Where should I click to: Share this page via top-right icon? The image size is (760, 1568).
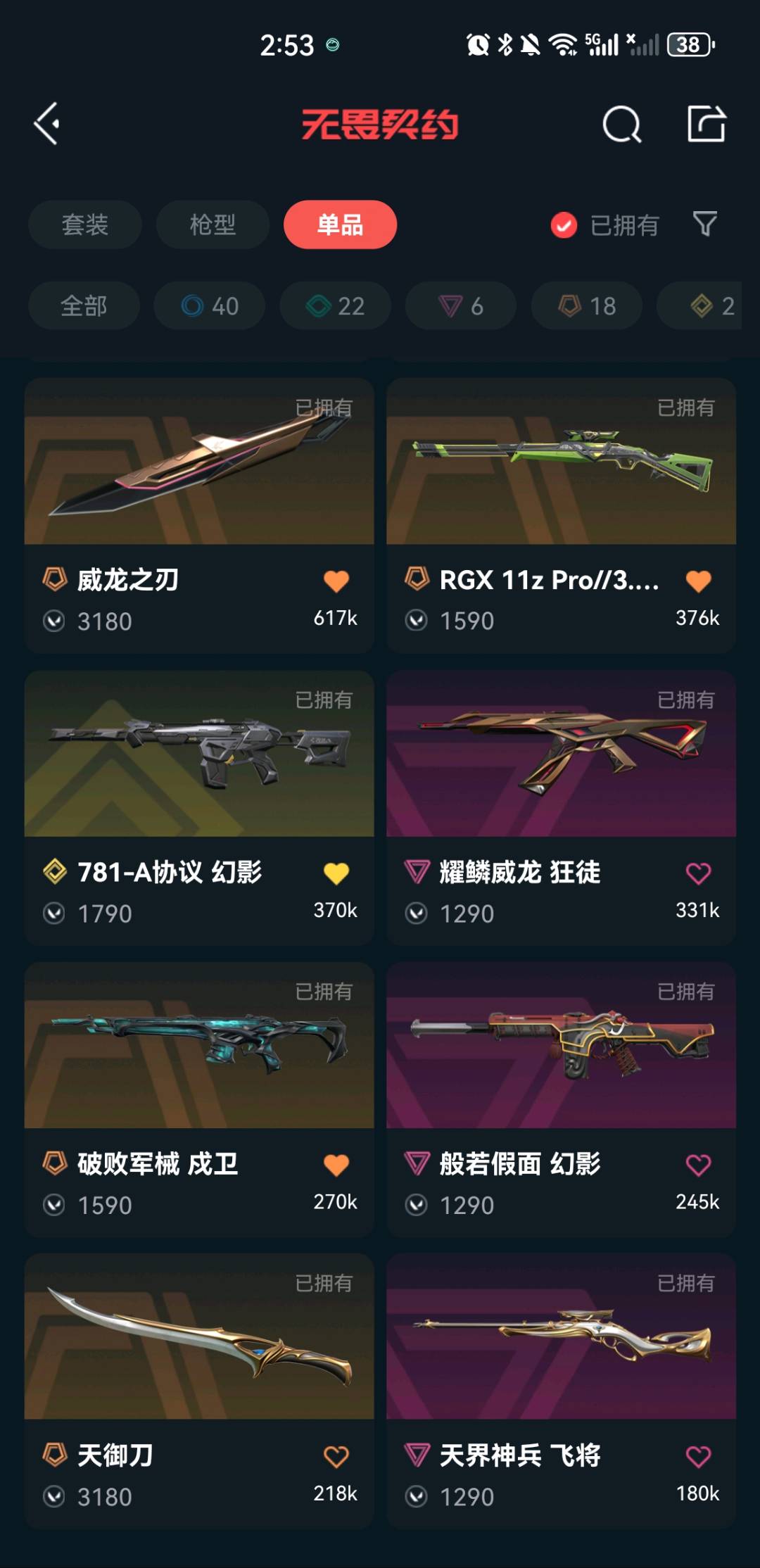tap(706, 125)
